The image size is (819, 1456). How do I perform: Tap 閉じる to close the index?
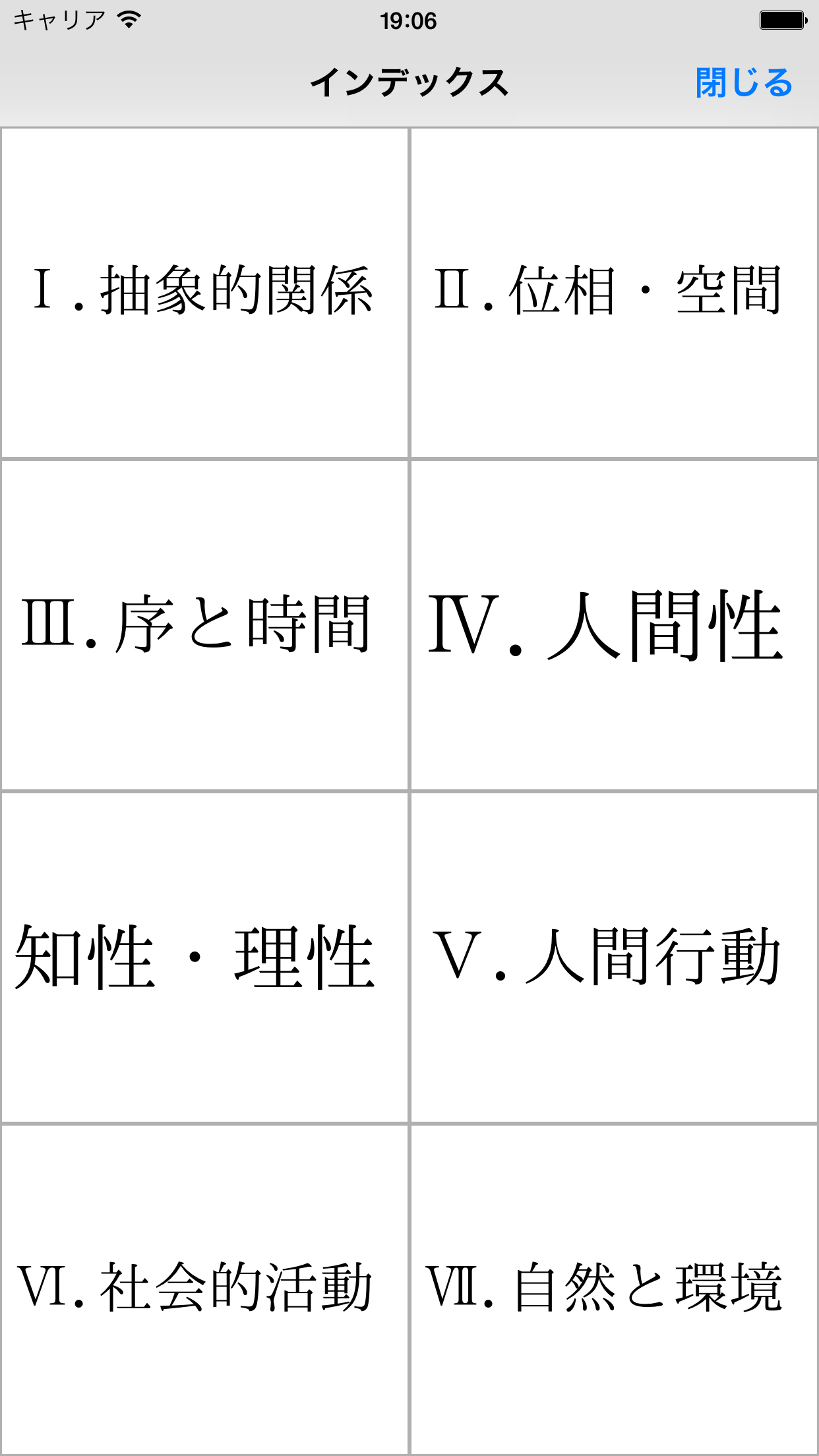[x=743, y=83]
